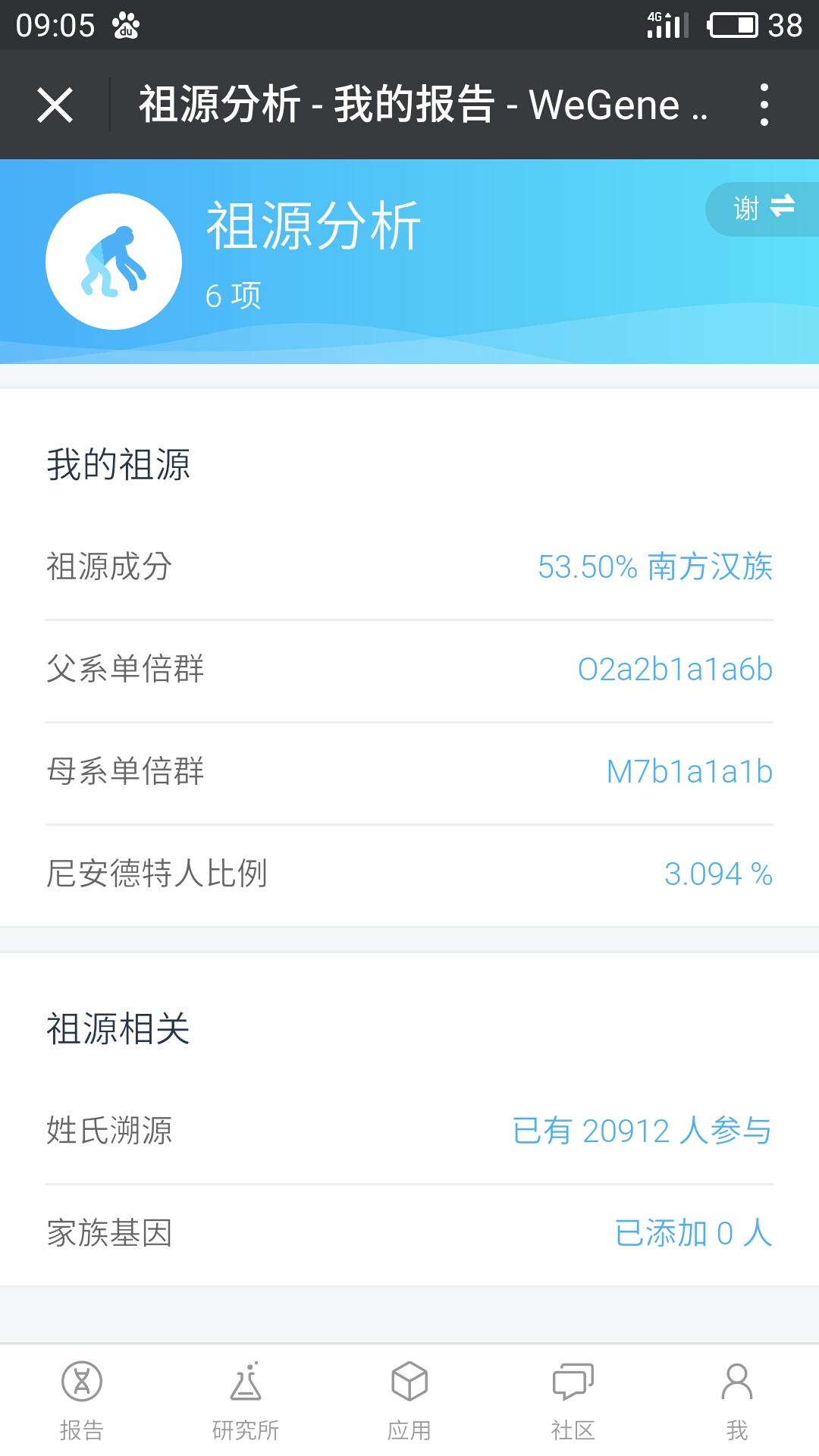
Task: Go to the 我 profile tab
Action: 737,1401
